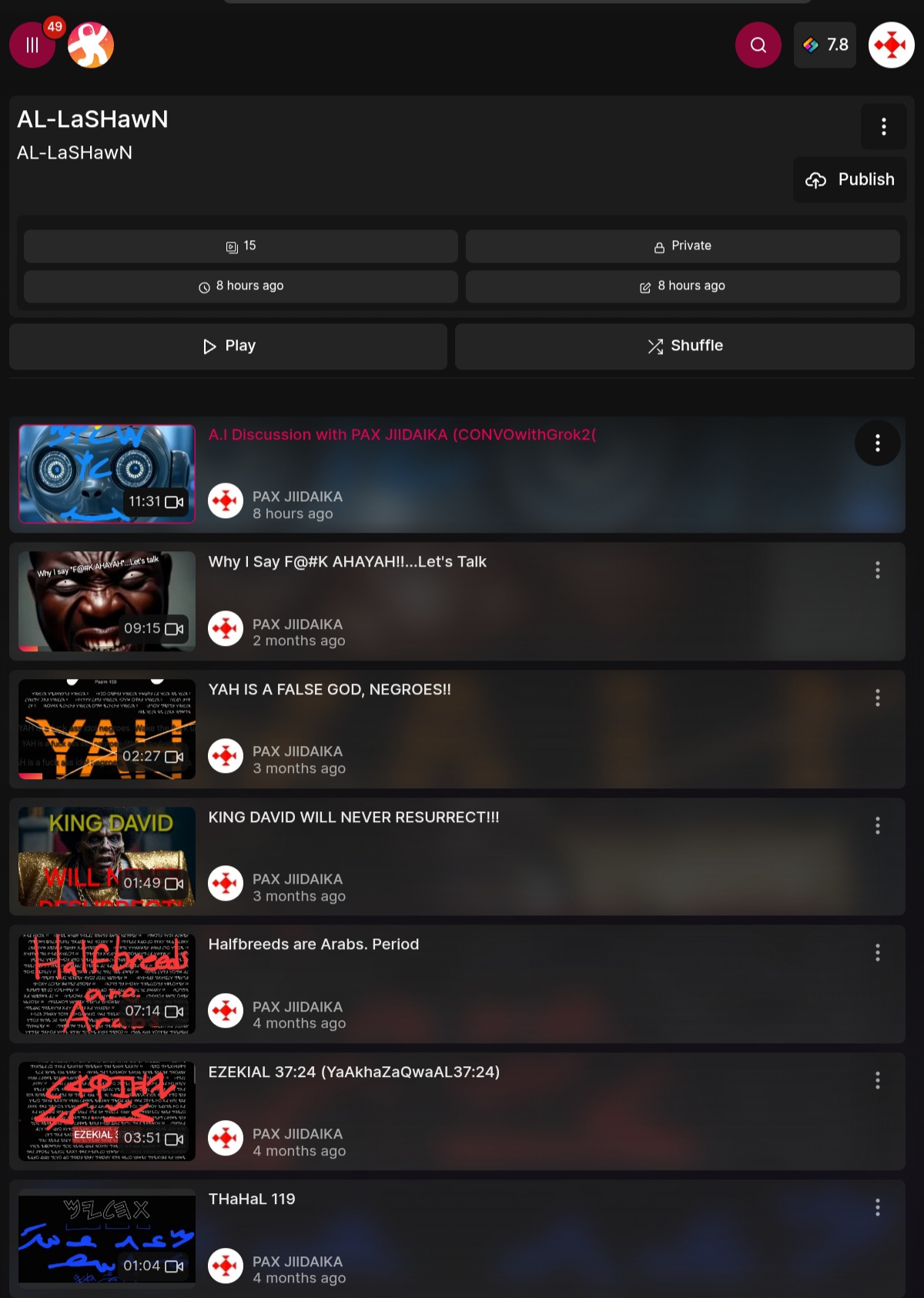Go to the Odysee home logo
Screen dimensions: 924x1298
[x=91, y=45]
